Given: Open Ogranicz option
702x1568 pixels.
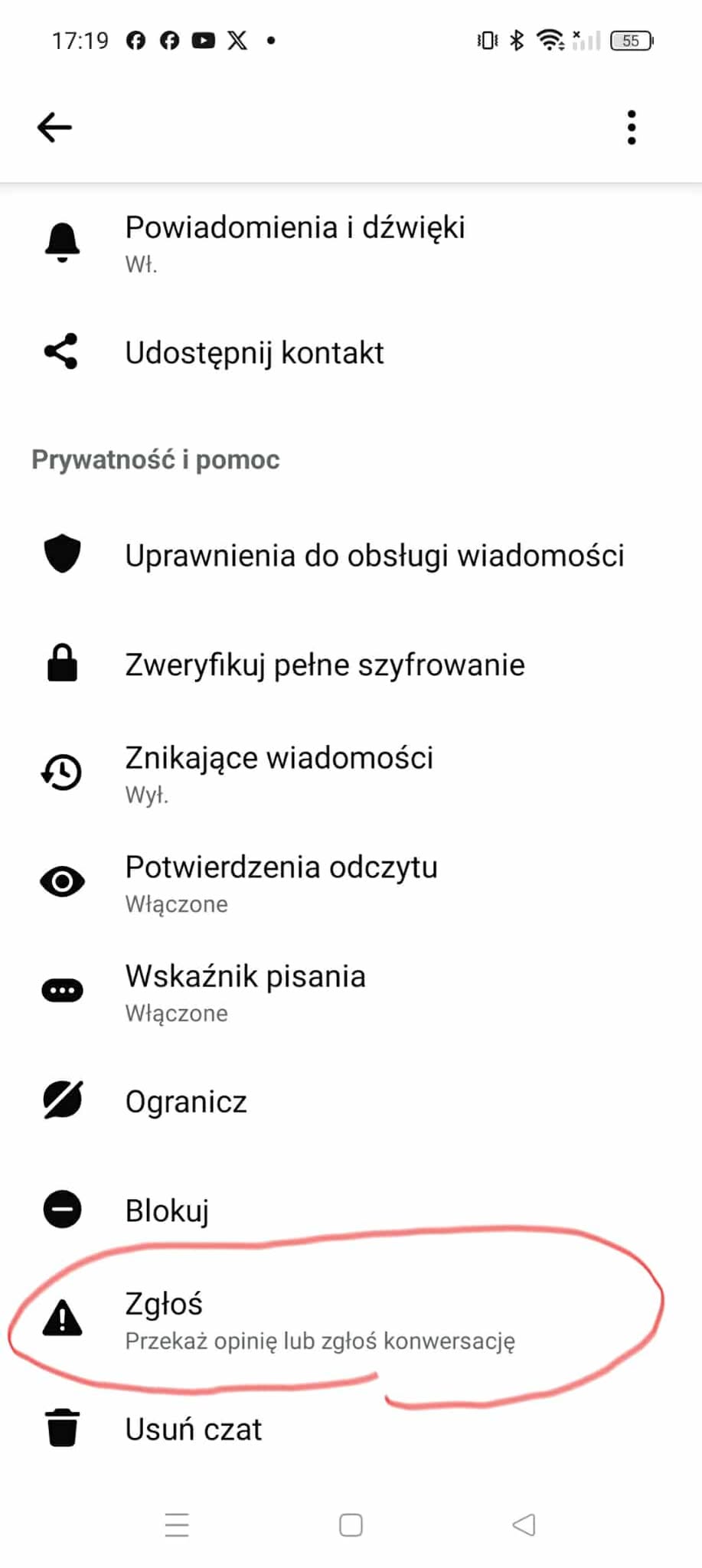Looking at the screenshot, I should 184,1101.
